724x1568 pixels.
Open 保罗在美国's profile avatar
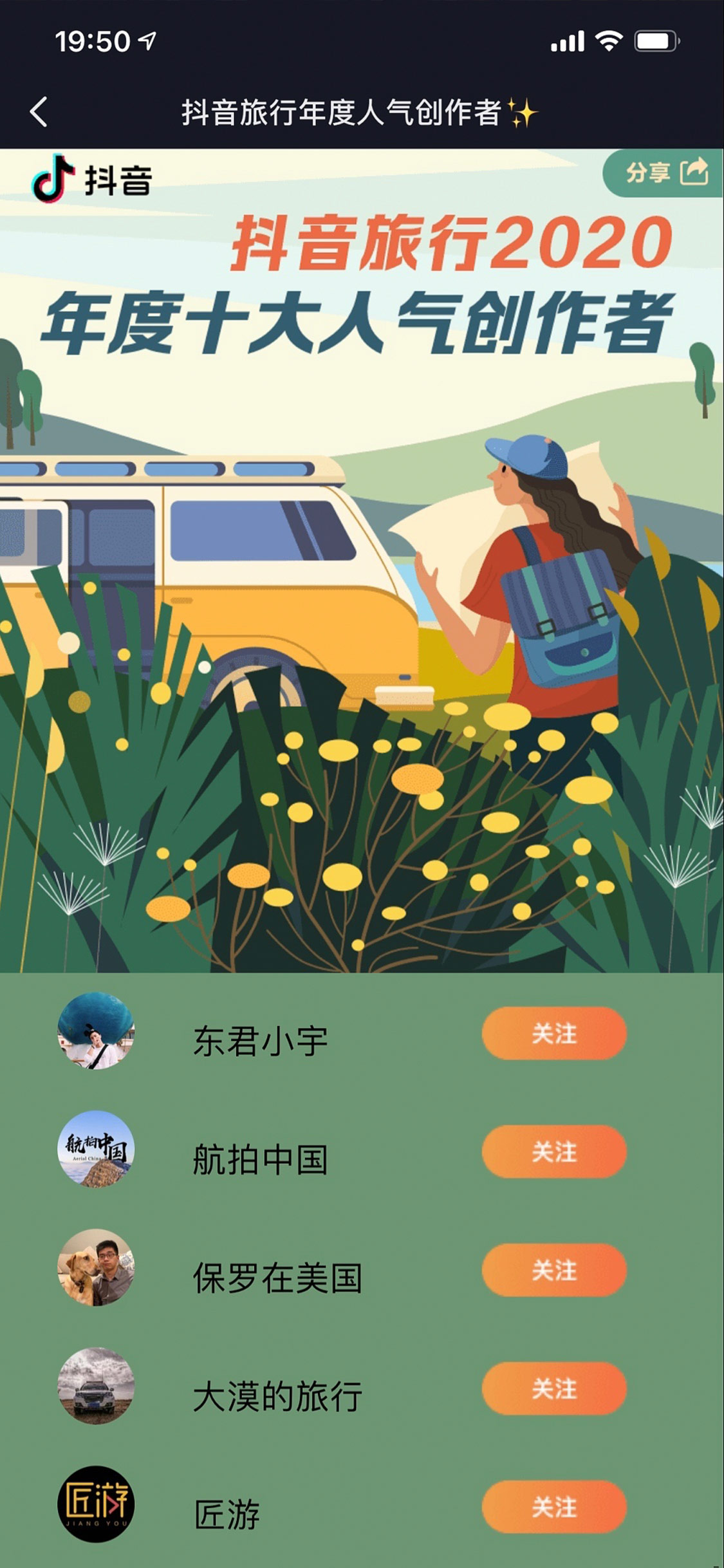tap(96, 1267)
